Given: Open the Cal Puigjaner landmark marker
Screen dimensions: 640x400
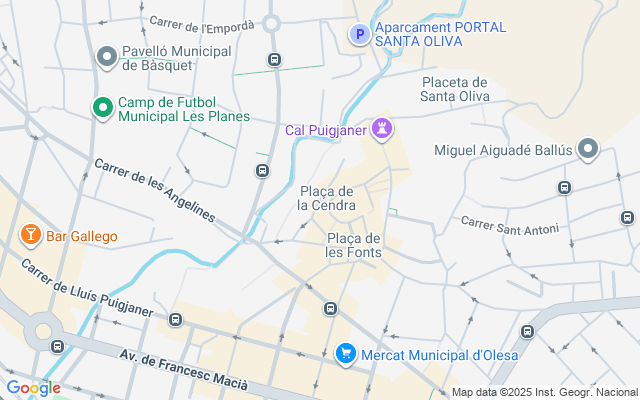Looking at the screenshot, I should pyautogui.click(x=382, y=129).
